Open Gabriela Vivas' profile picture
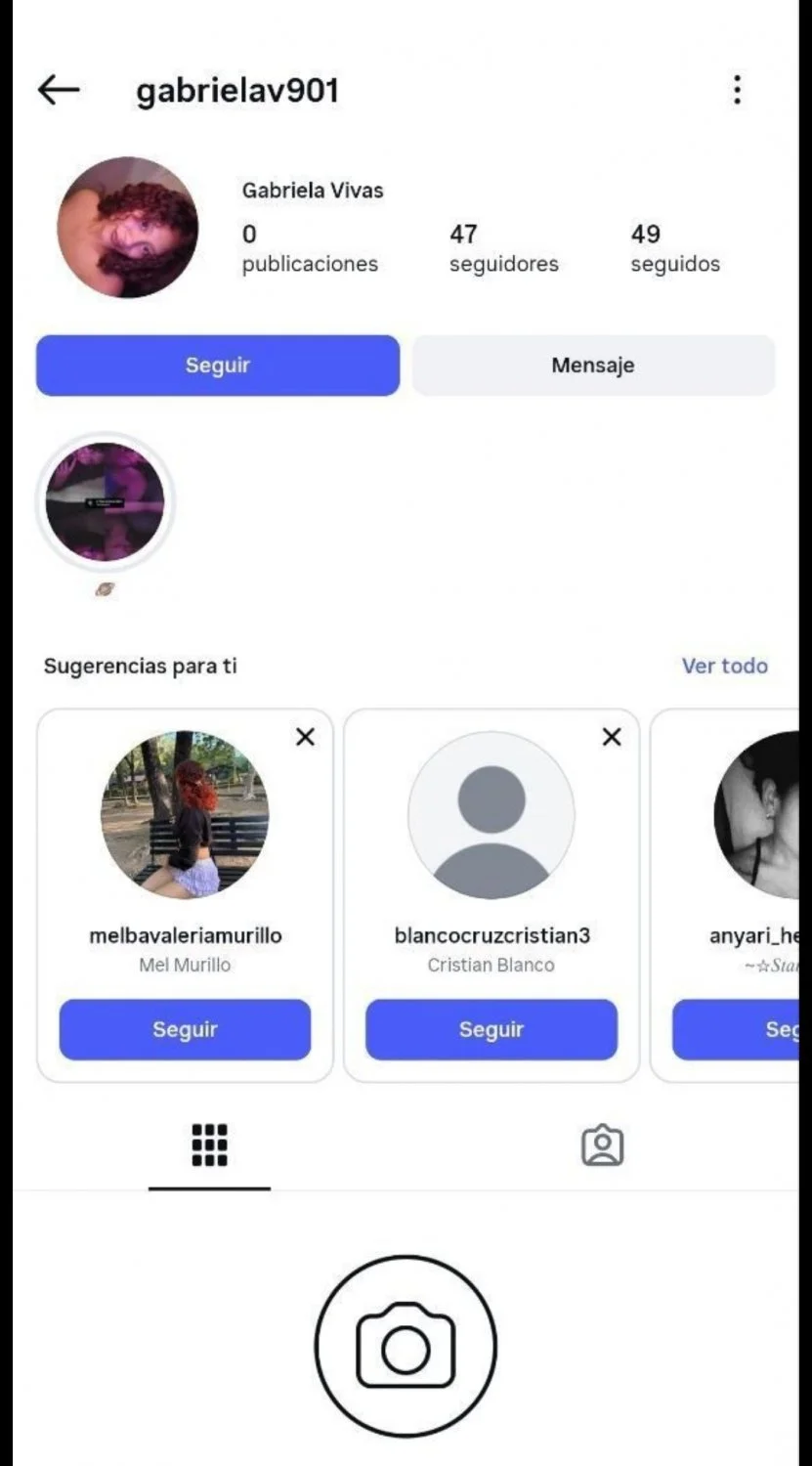 (x=127, y=227)
